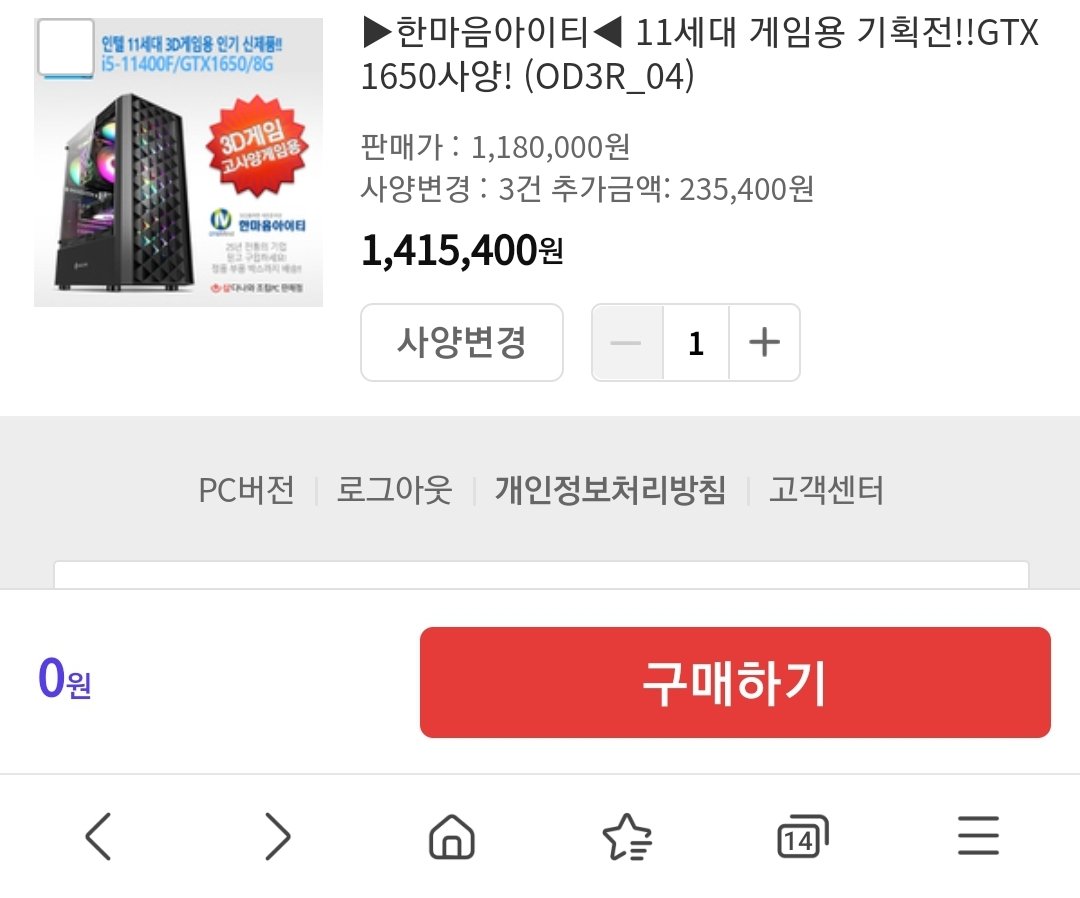
Task: Select the product checkbox on the image
Action: pos(66,47)
